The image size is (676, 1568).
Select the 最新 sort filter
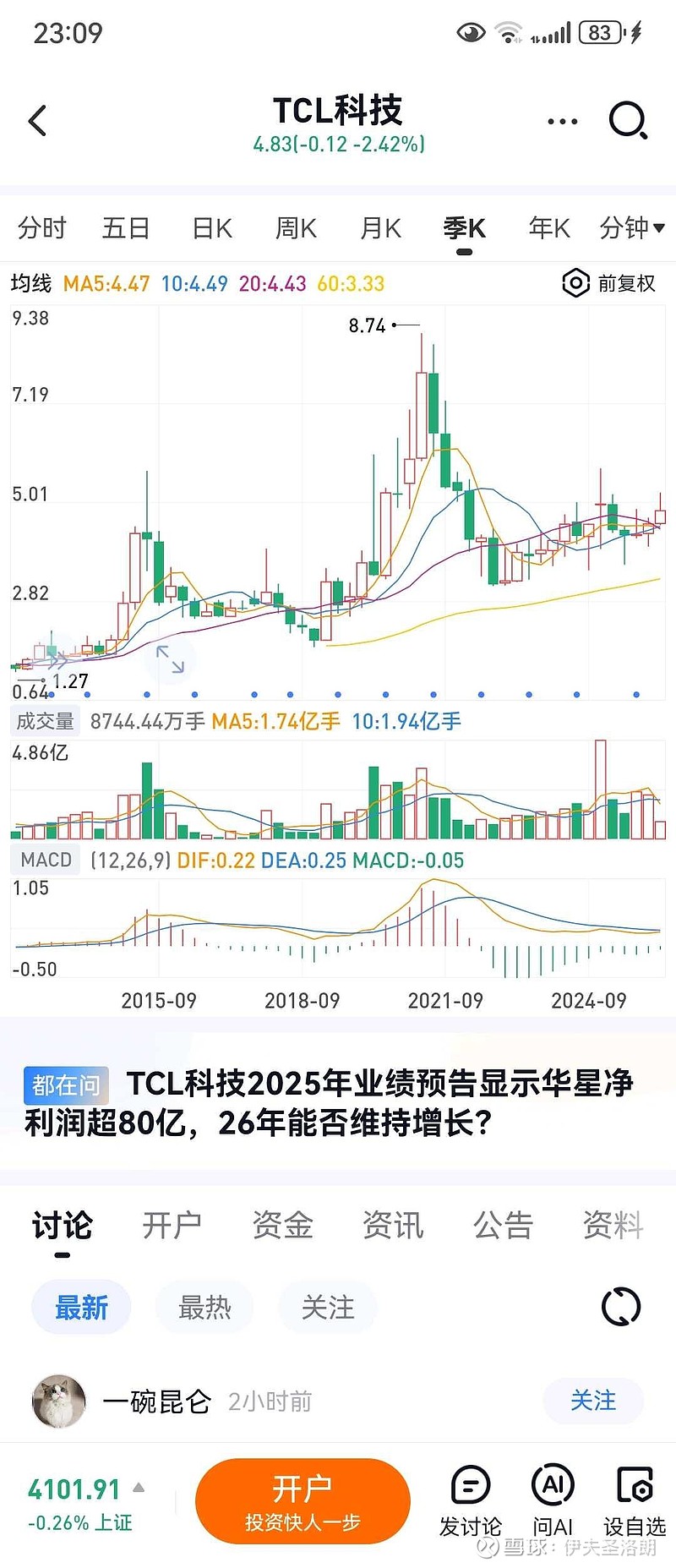(80, 1306)
